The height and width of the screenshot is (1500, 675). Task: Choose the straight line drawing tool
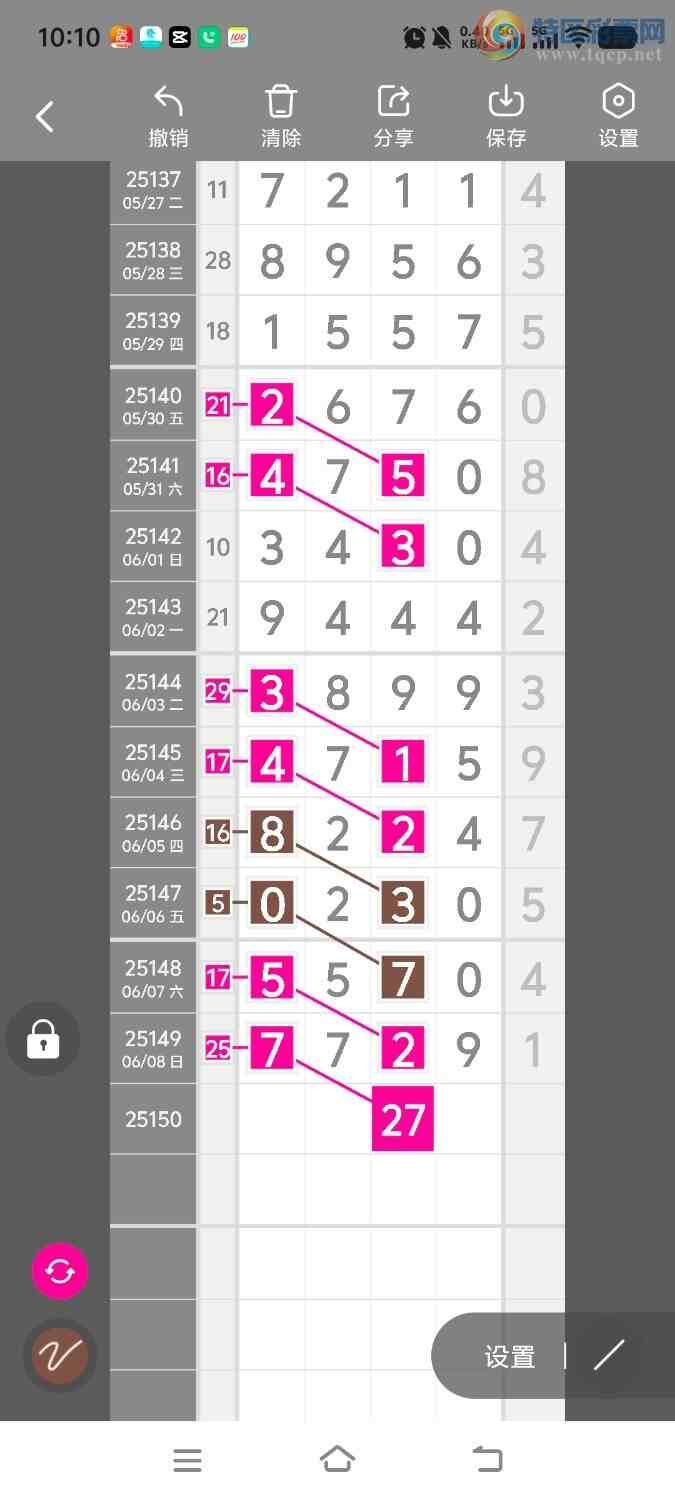coord(608,1356)
